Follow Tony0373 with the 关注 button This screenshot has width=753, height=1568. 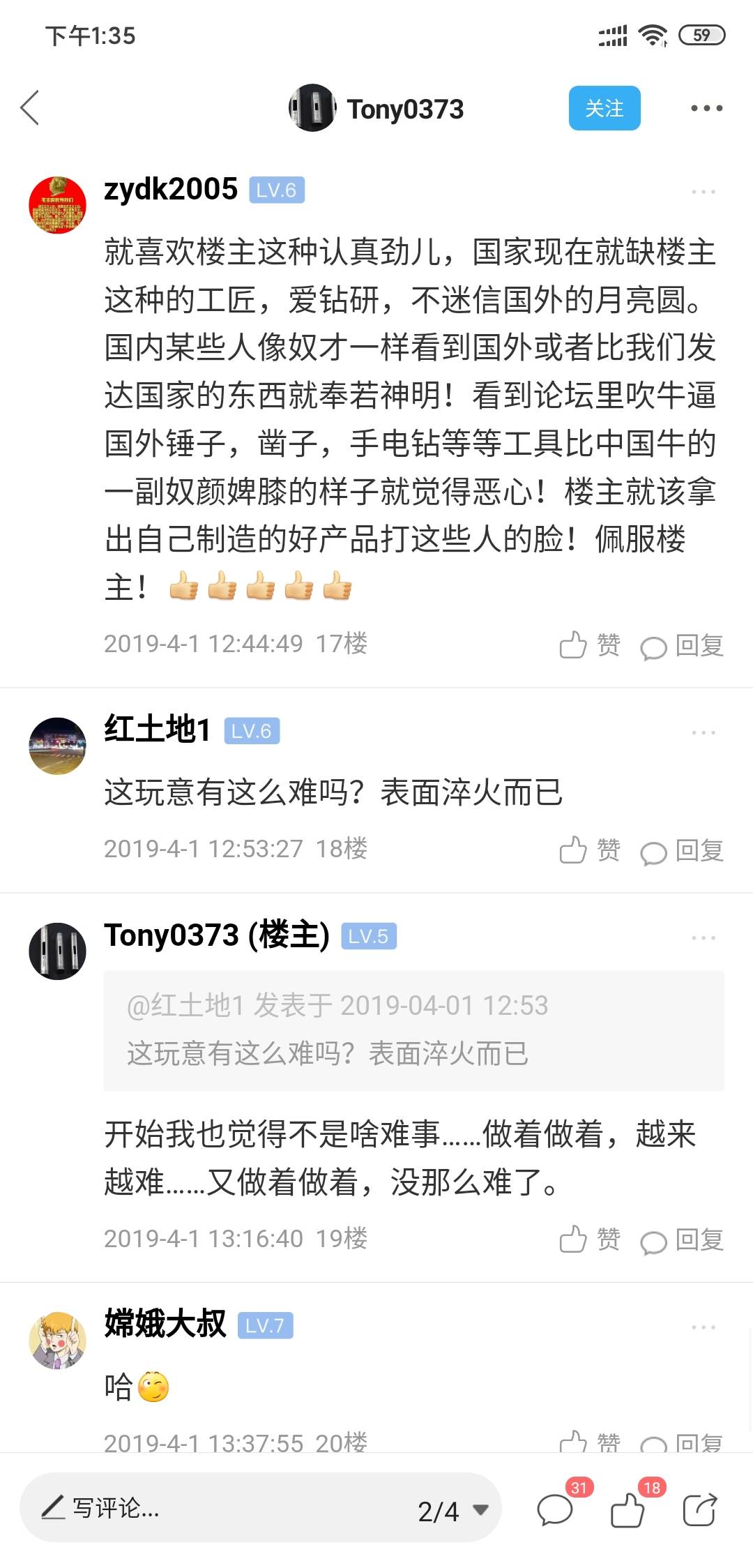coord(604,108)
